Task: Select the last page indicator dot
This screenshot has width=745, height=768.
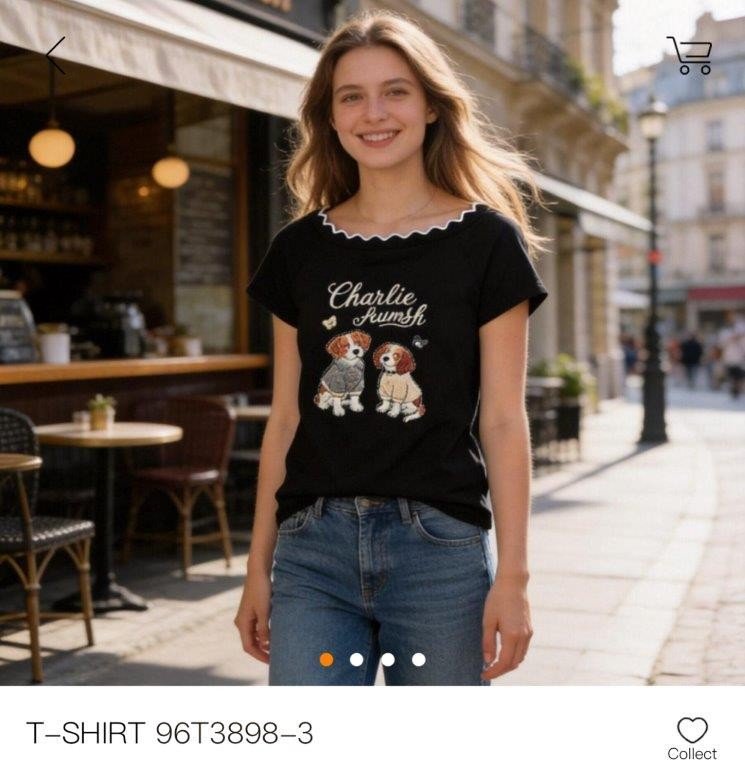Action: point(418,659)
